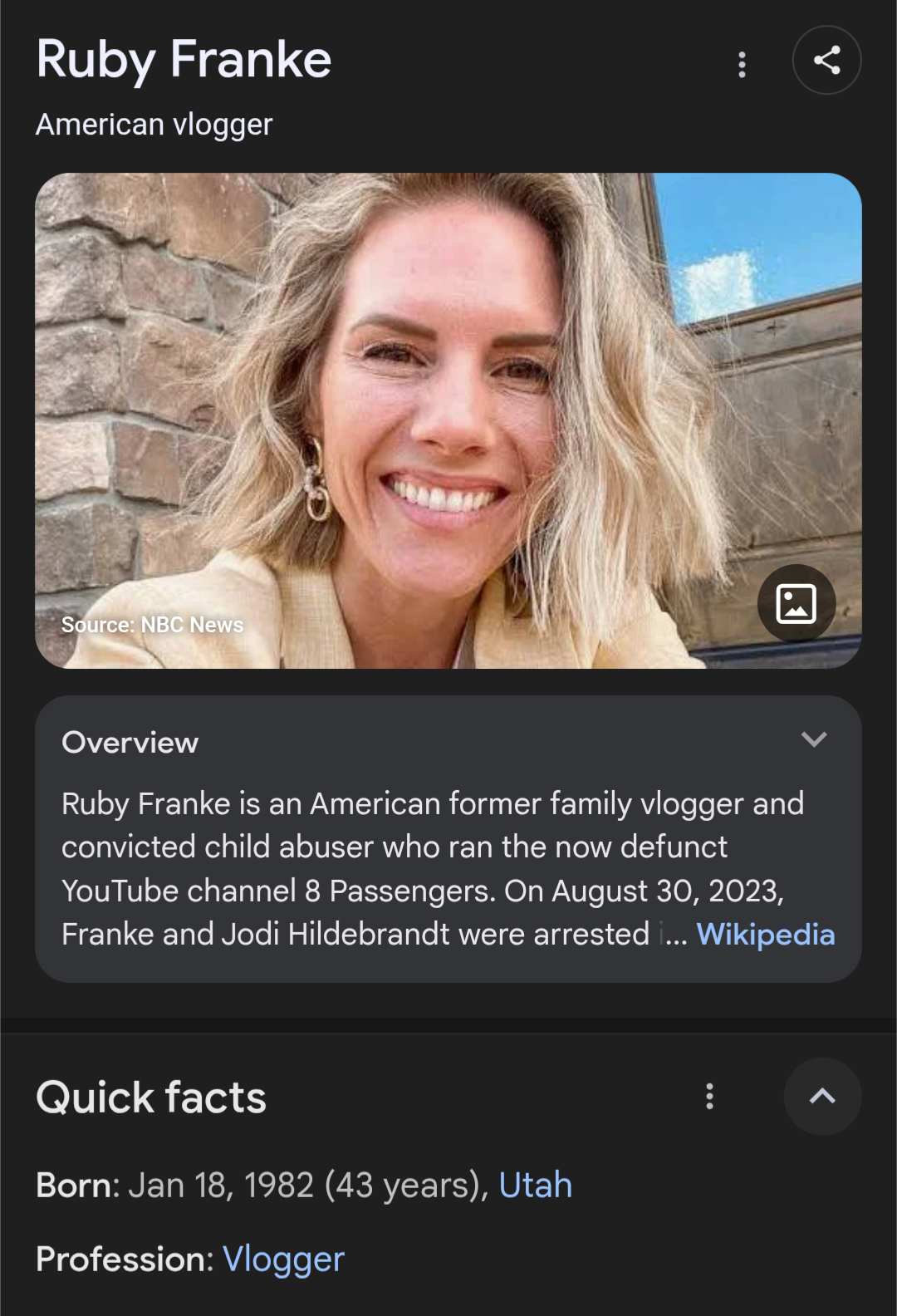Image resolution: width=897 pixels, height=1316 pixels.
Task: Open more options for Quick facts
Action: [709, 1097]
